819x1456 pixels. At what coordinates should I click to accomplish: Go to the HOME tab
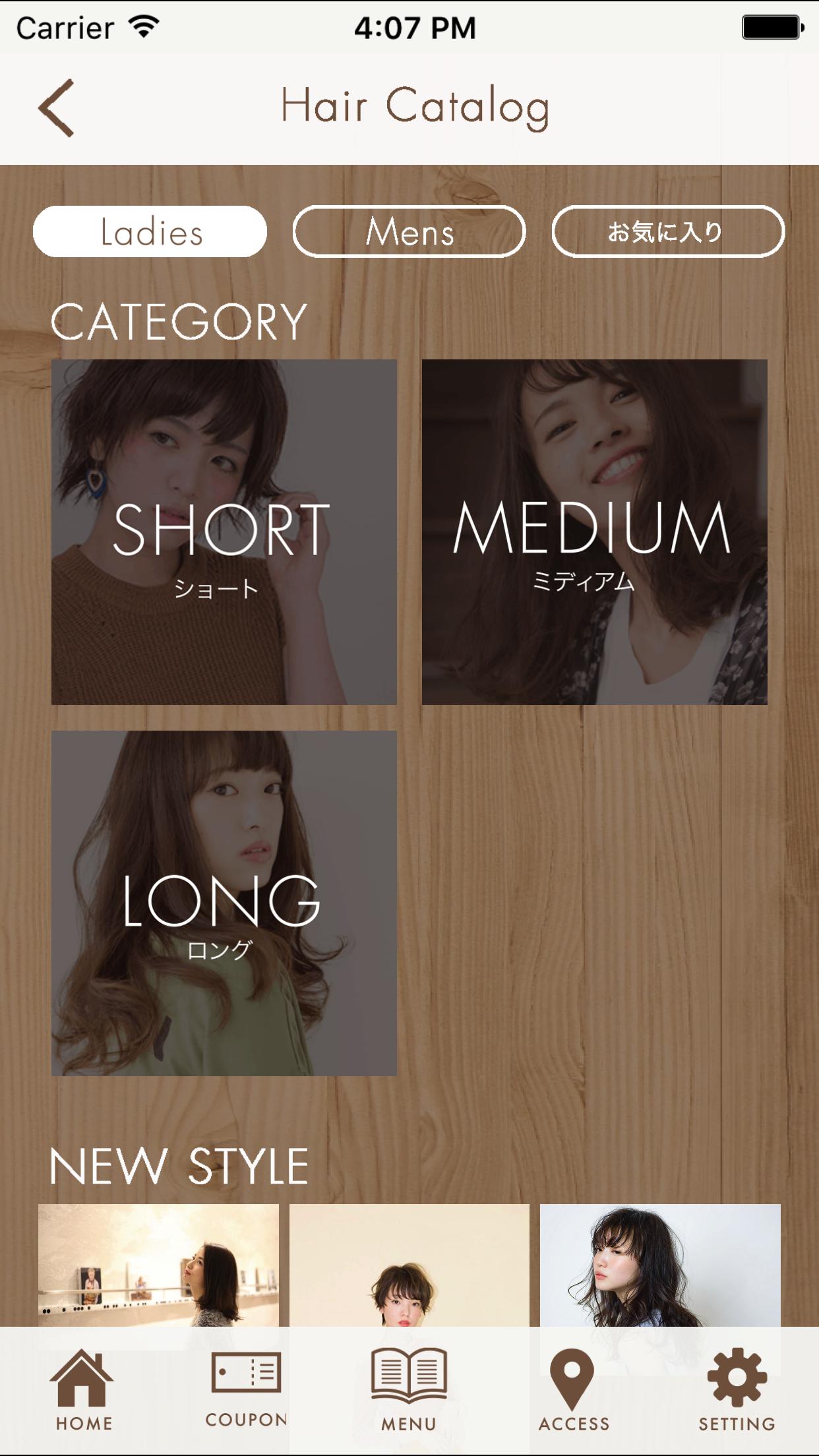[x=84, y=1390]
